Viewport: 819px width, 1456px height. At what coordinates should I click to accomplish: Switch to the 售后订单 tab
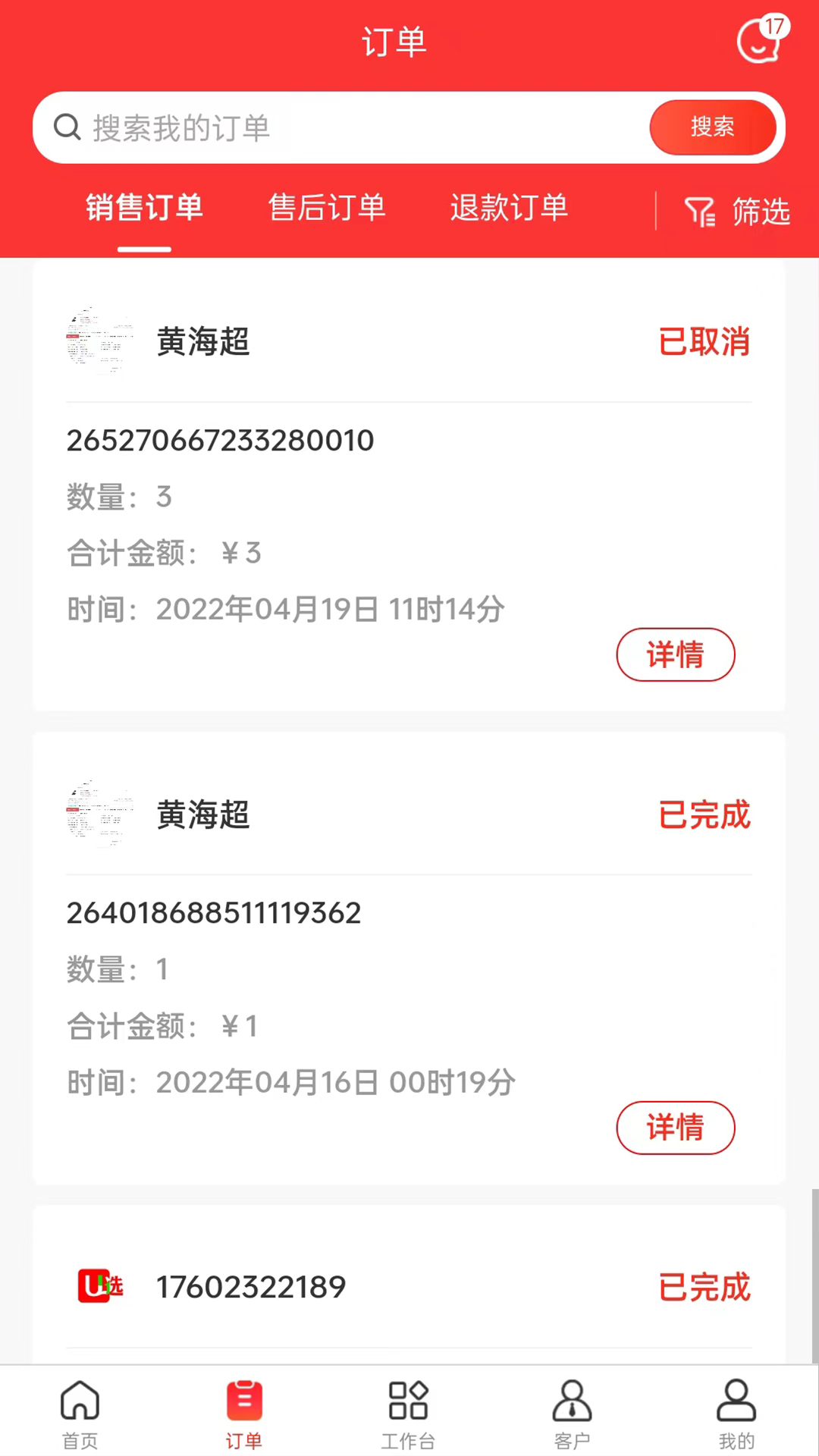coord(327,208)
